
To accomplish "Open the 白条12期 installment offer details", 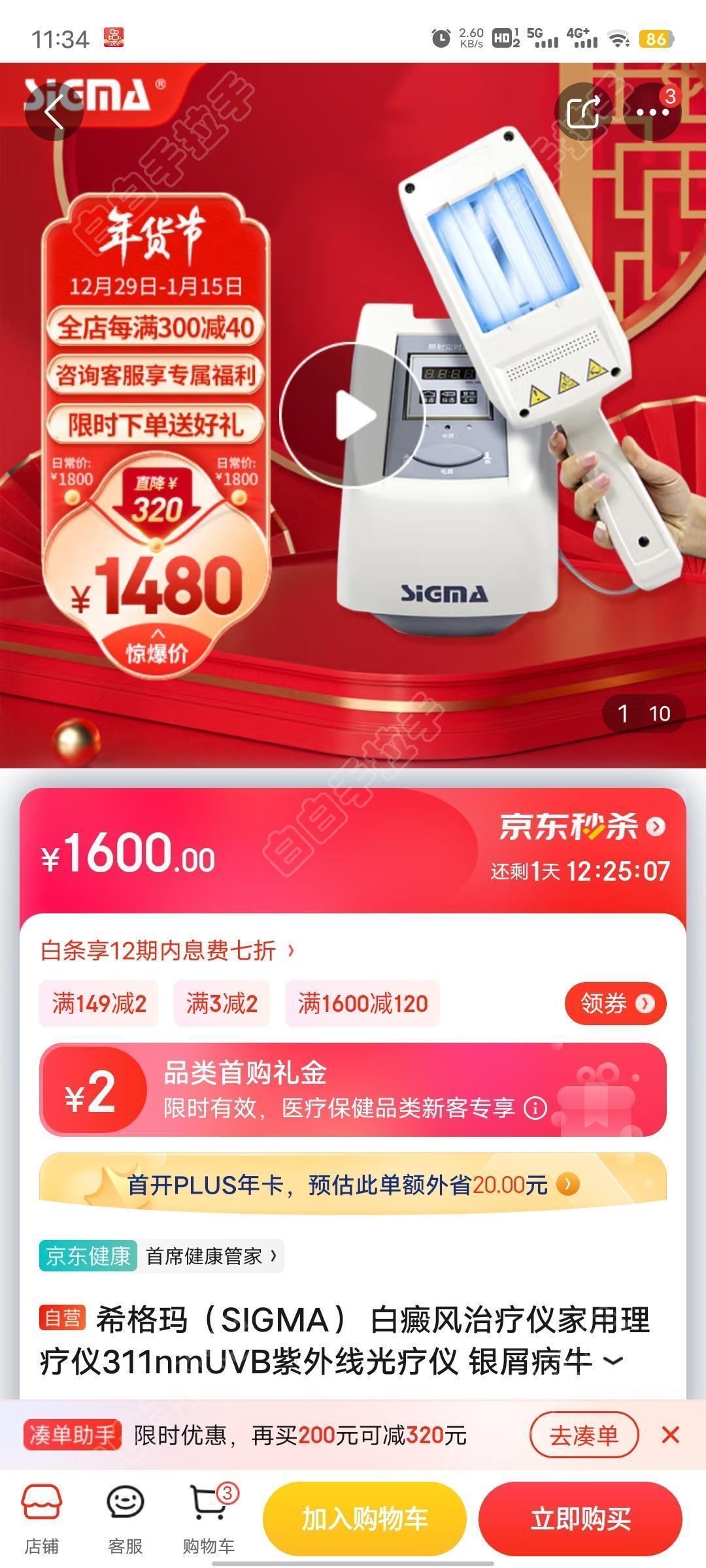I will 167,951.
